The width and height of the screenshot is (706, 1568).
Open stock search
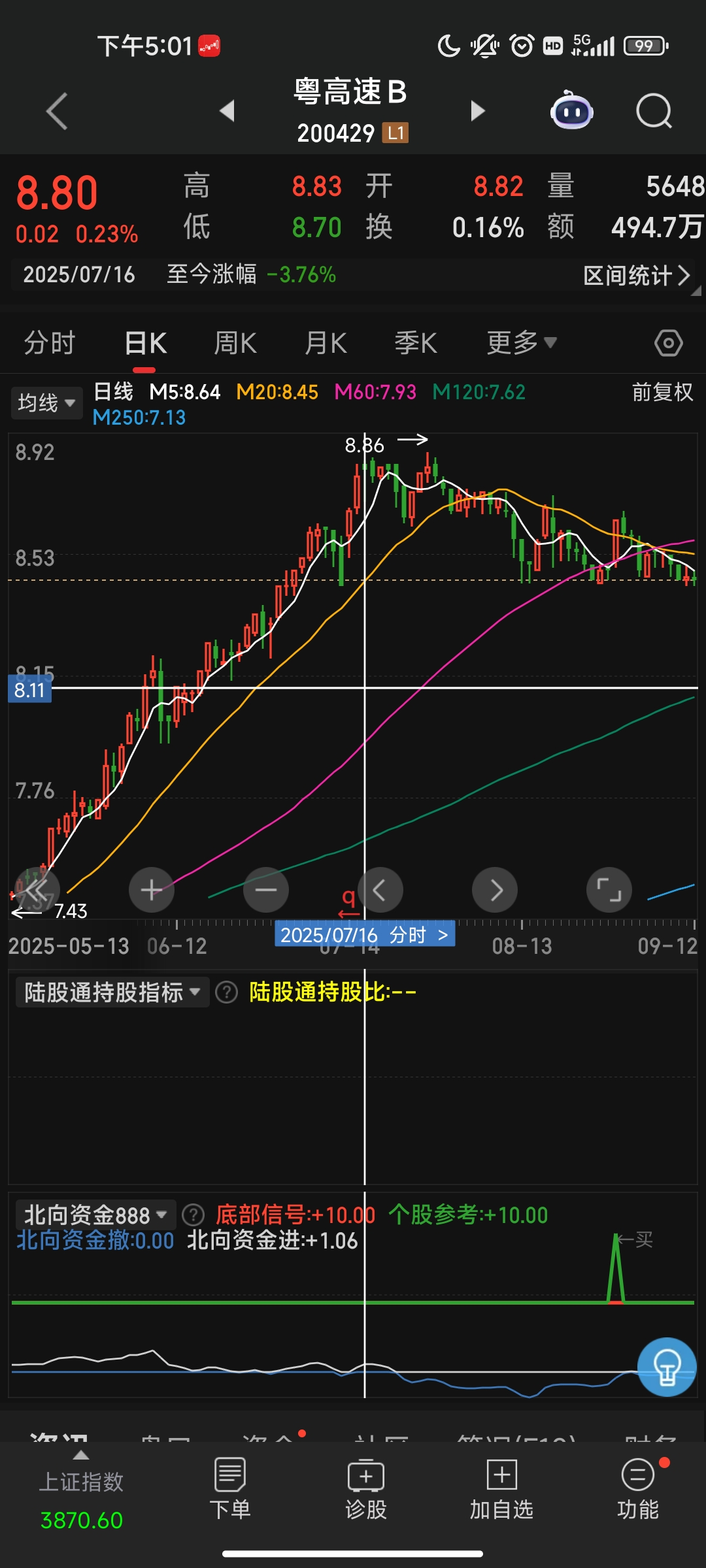(x=654, y=111)
